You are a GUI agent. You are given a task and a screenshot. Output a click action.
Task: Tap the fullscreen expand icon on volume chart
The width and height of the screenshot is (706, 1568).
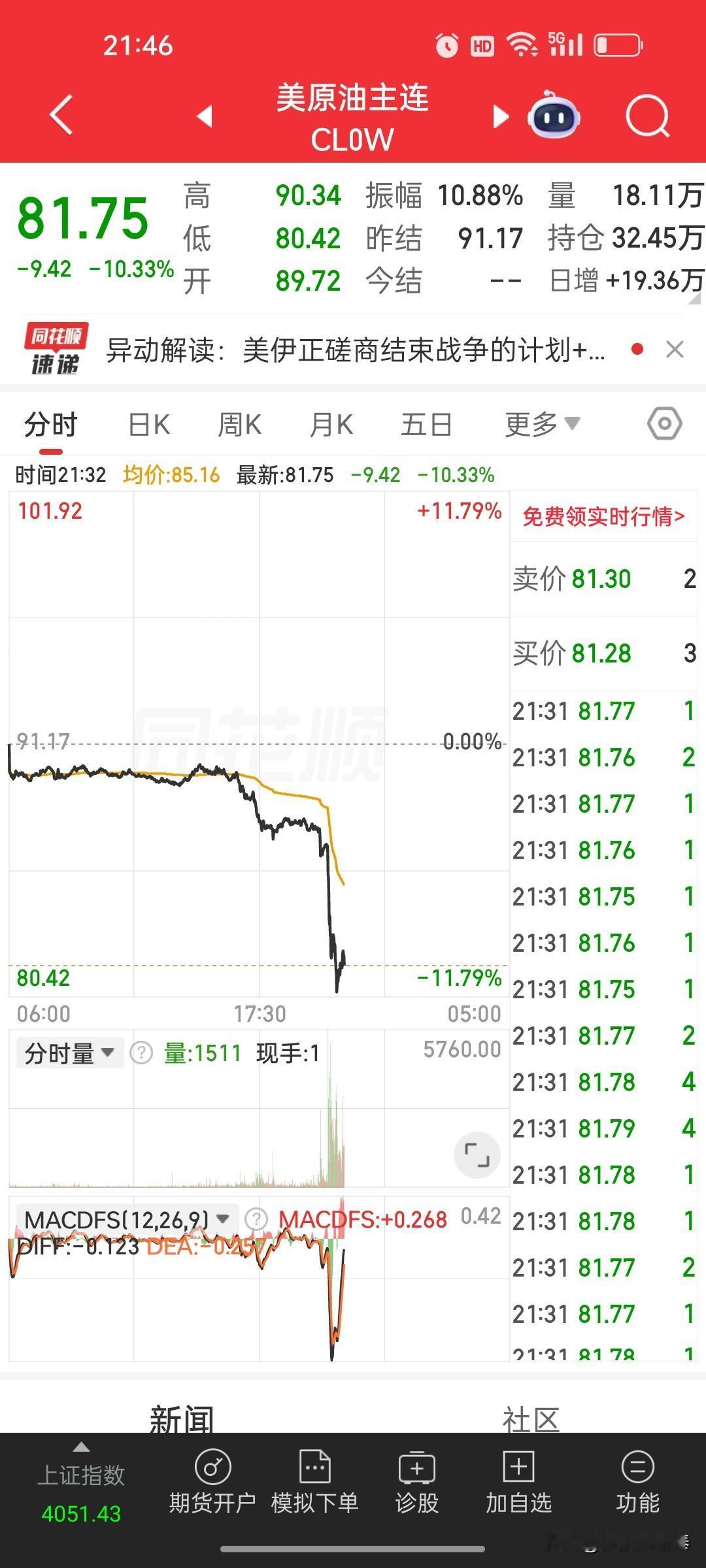tap(478, 1154)
